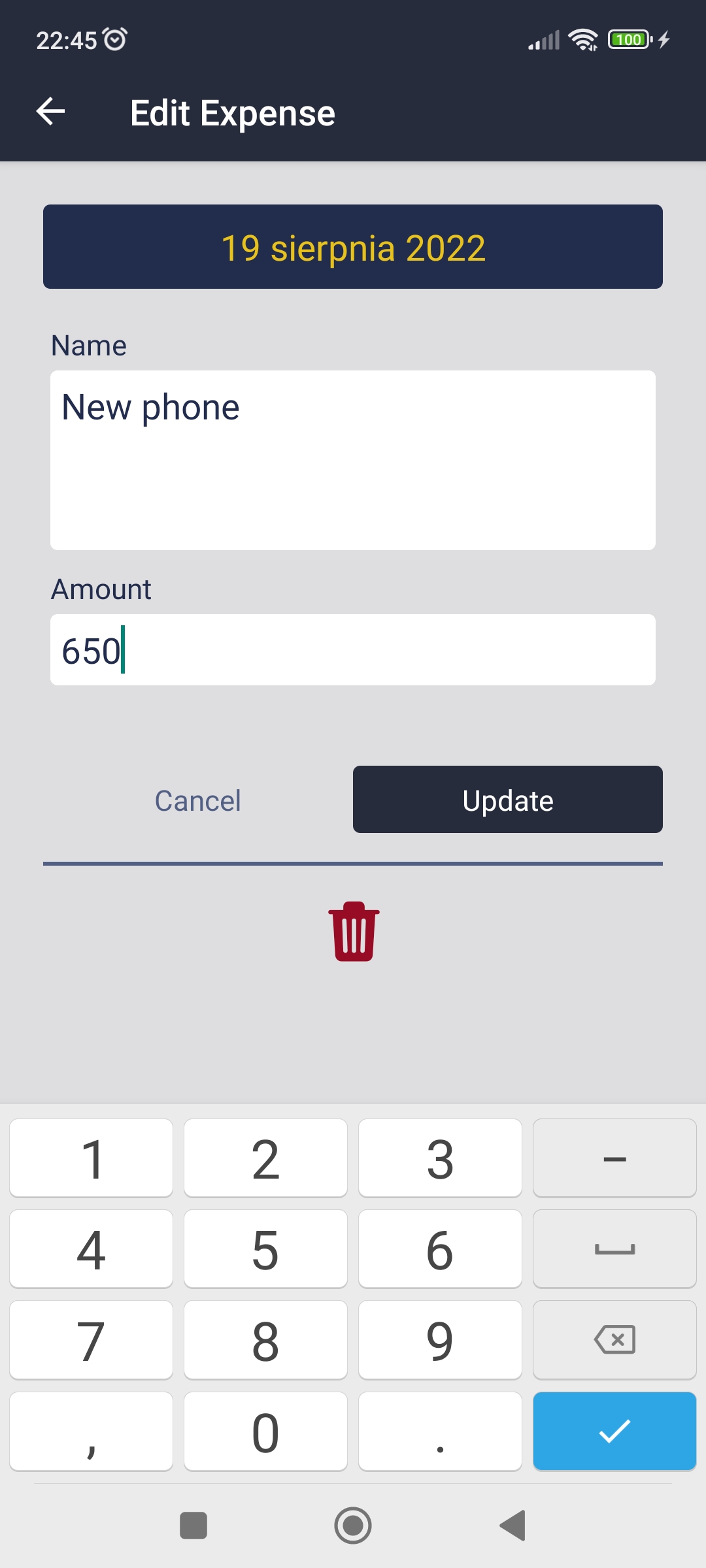
Task: Open the date picker showing 19 sierpnia 2022
Action: point(352,246)
